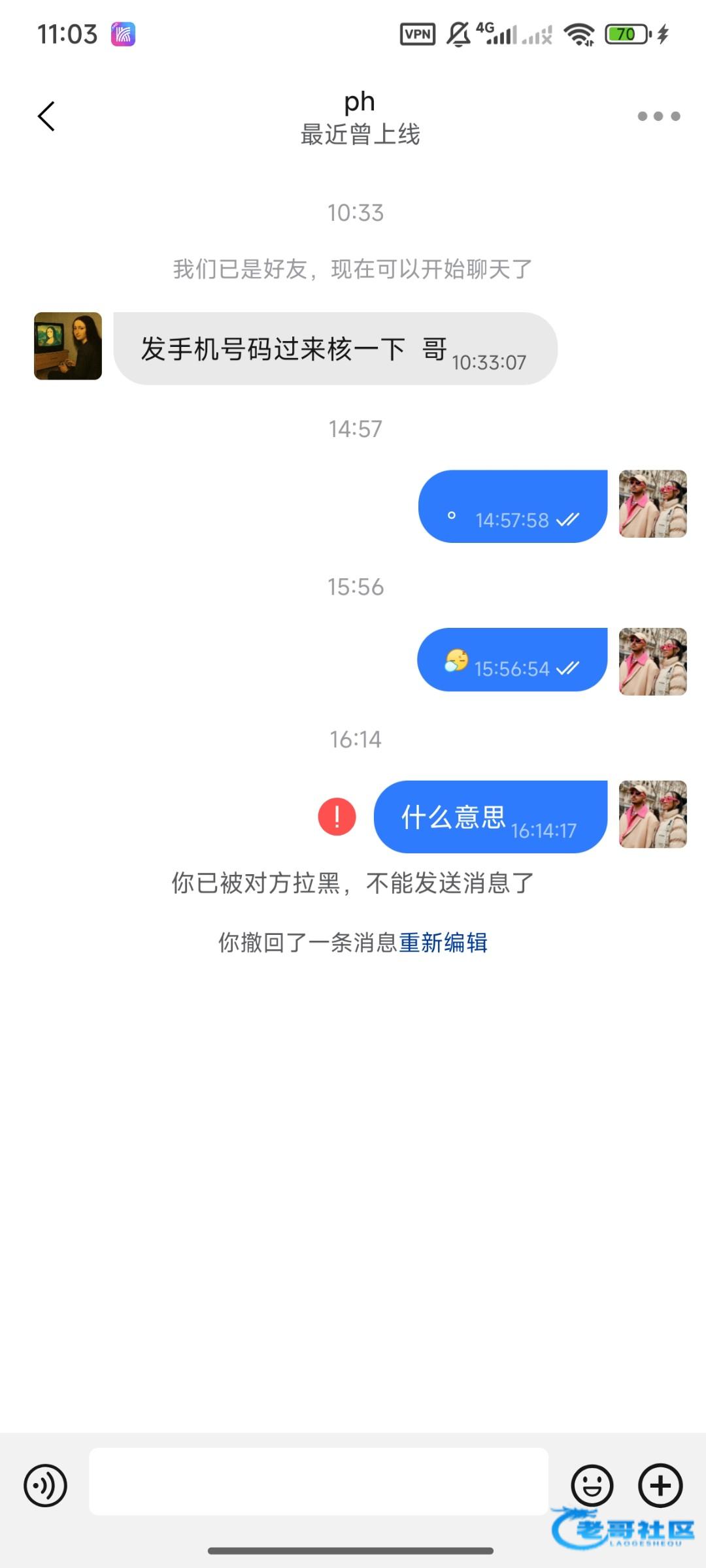Image resolution: width=706 pixels, height=1568 pixels.
Task: Open the contact name ph header
Action: point(360,102)
